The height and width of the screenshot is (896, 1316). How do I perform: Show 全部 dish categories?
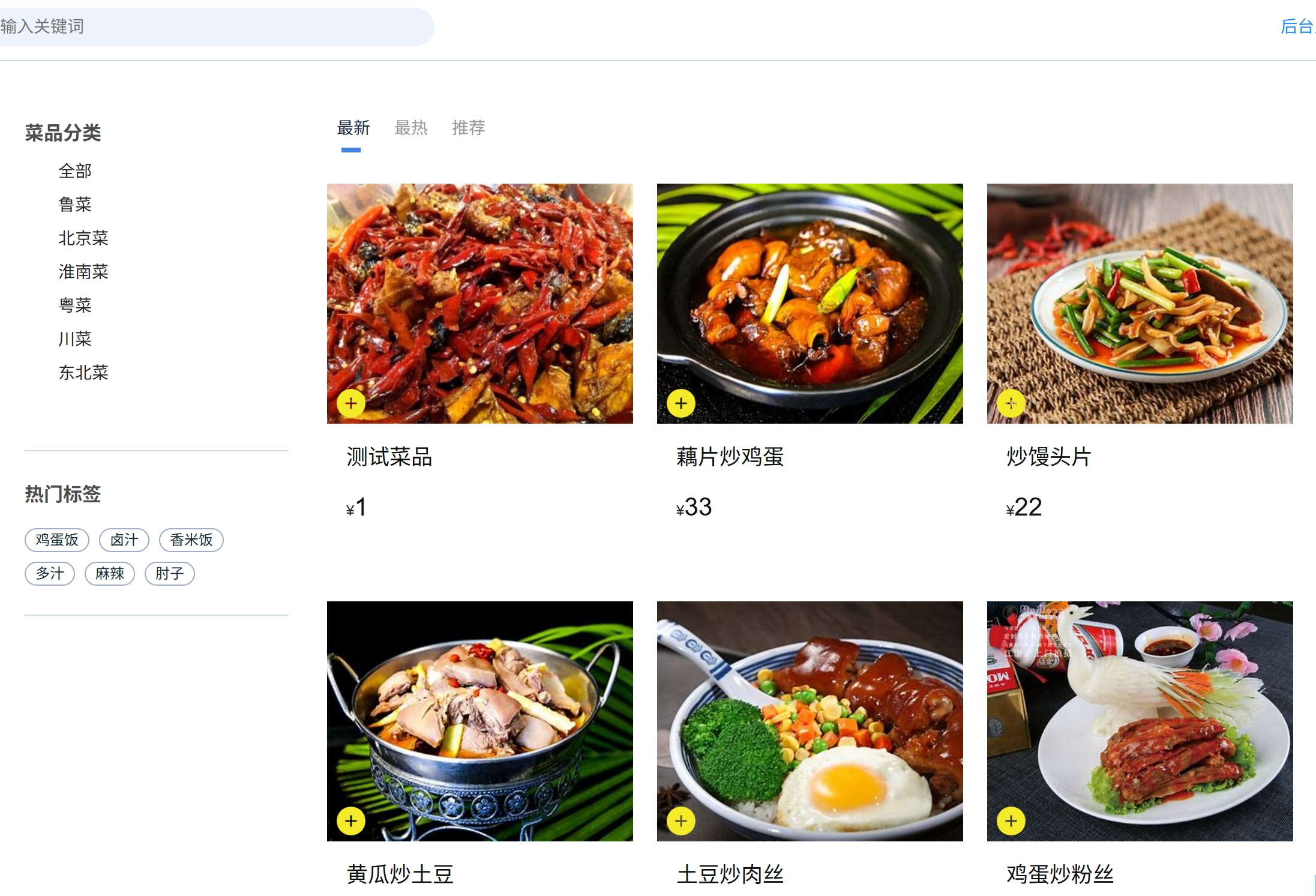point(75,171)
